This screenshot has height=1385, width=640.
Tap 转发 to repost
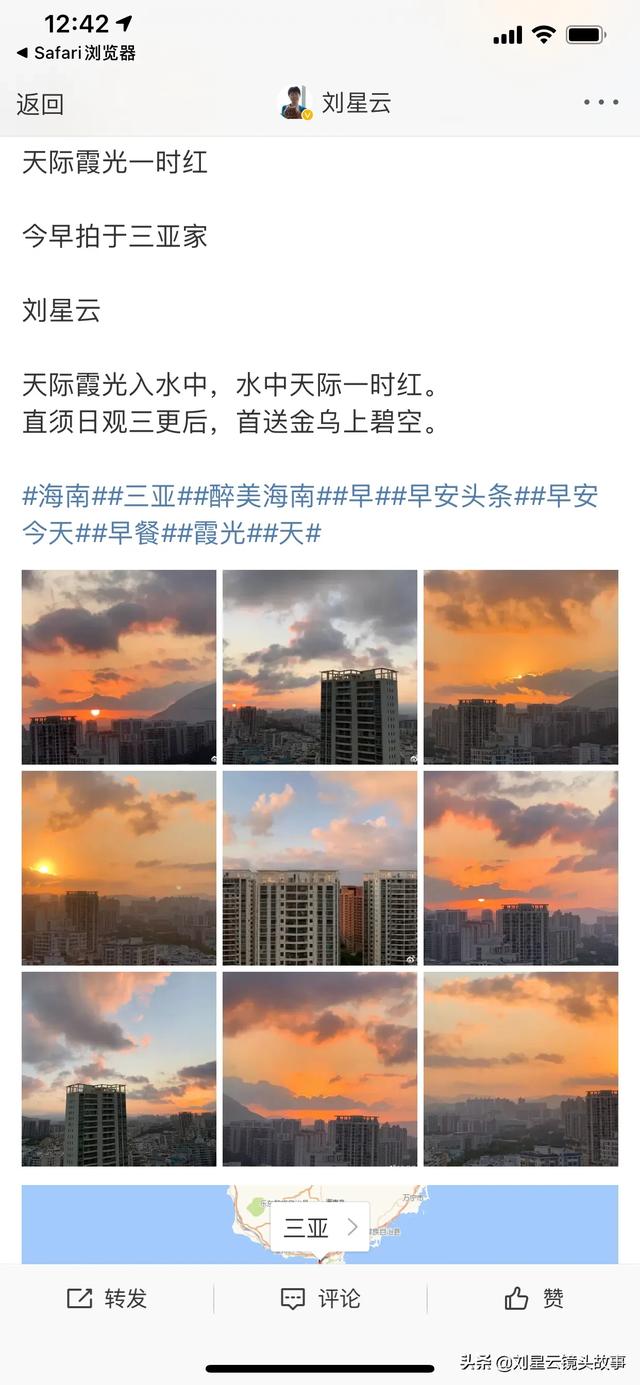pos(107,1299)
